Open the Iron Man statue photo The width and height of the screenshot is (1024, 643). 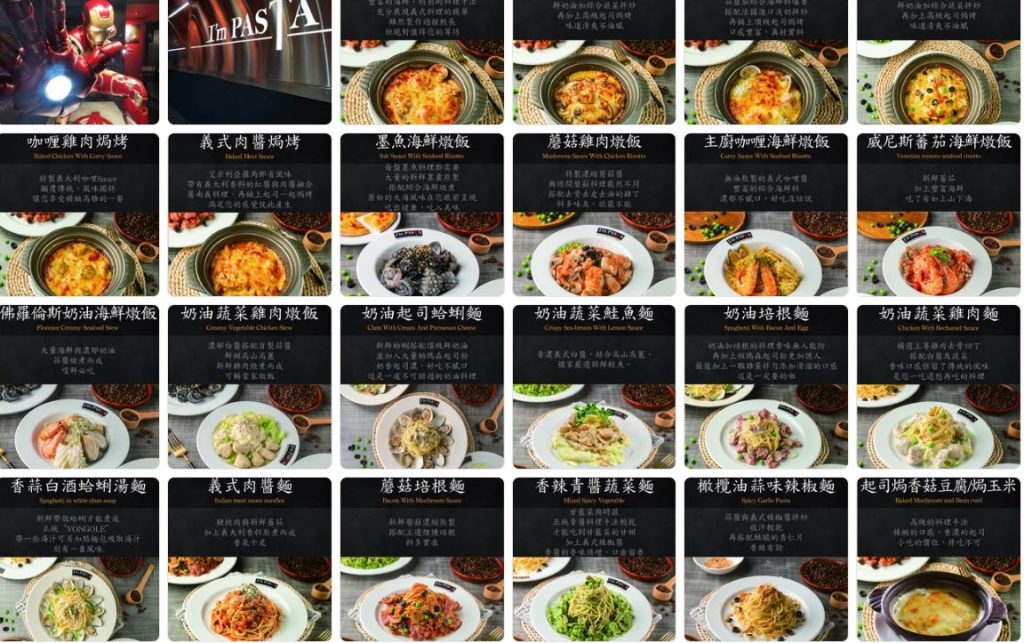pyautogui.click(x=79, y=60)
